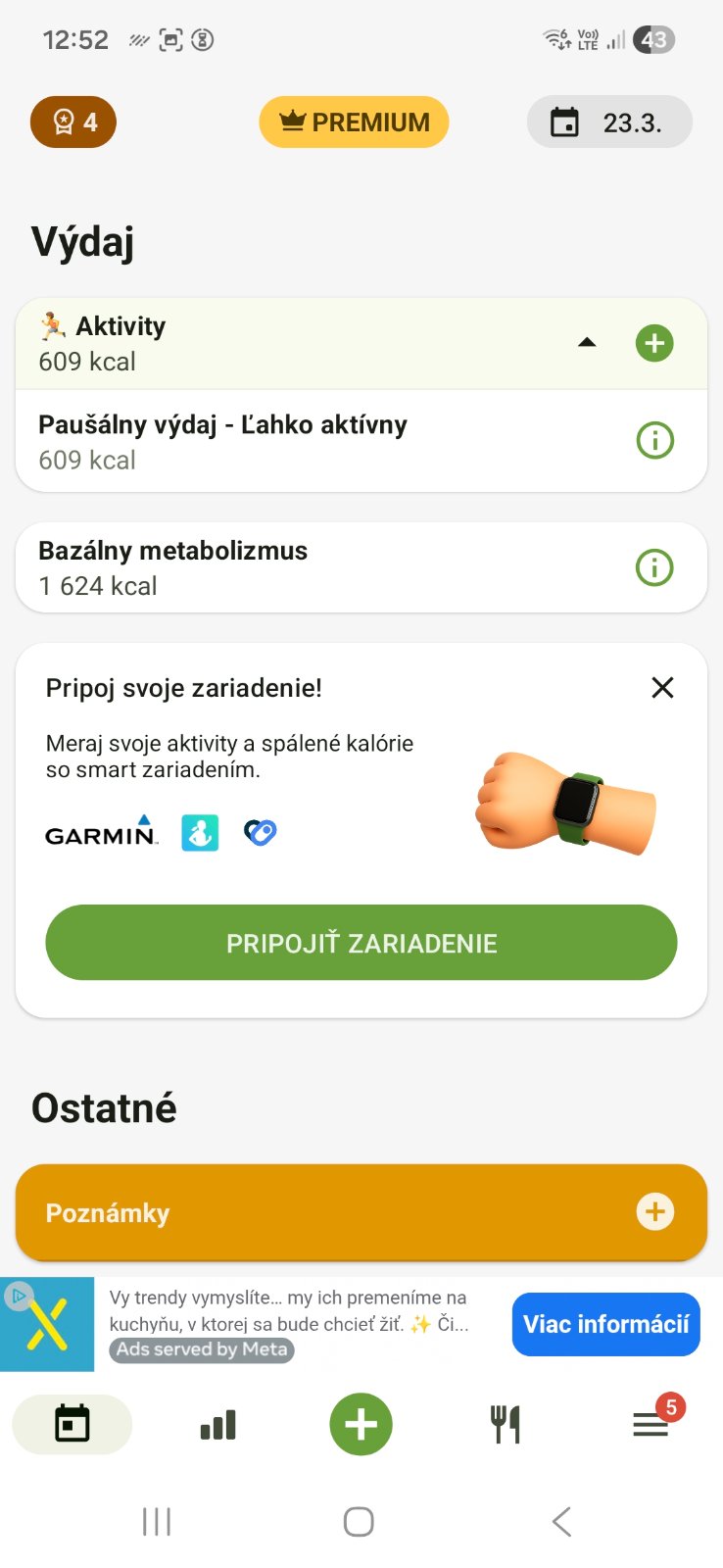Open the date picker showing 23.3.
723x1568 pixels.
coord(609,122)
